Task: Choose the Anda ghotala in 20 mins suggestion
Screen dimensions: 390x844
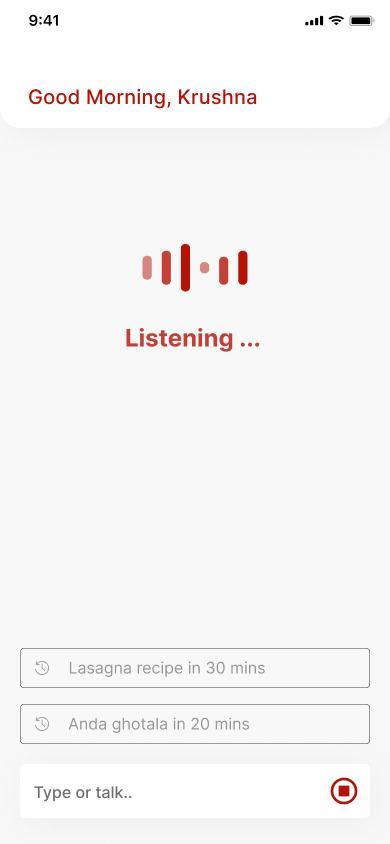Action: coord(195,724)
